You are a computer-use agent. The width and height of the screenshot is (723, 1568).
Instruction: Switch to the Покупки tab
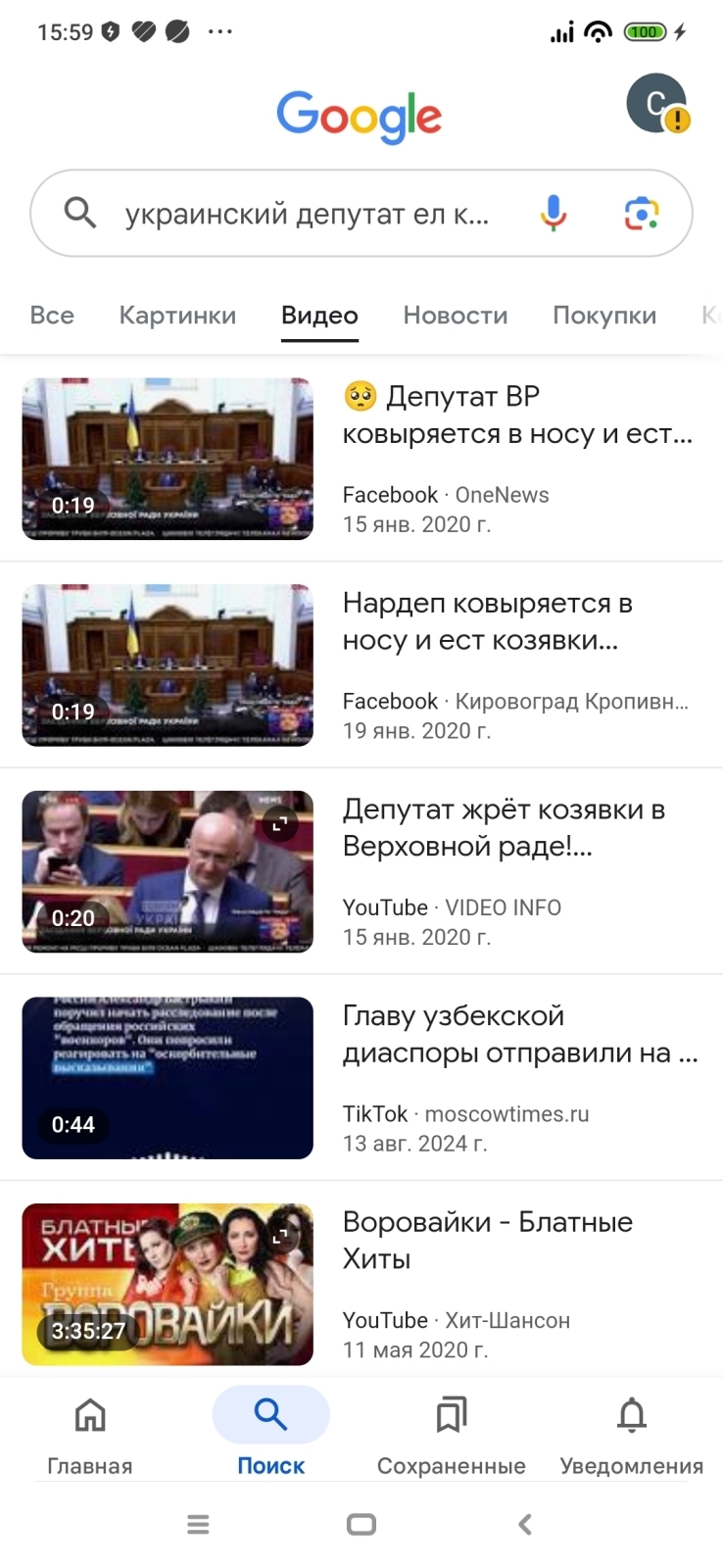click(x=604, y=316)
